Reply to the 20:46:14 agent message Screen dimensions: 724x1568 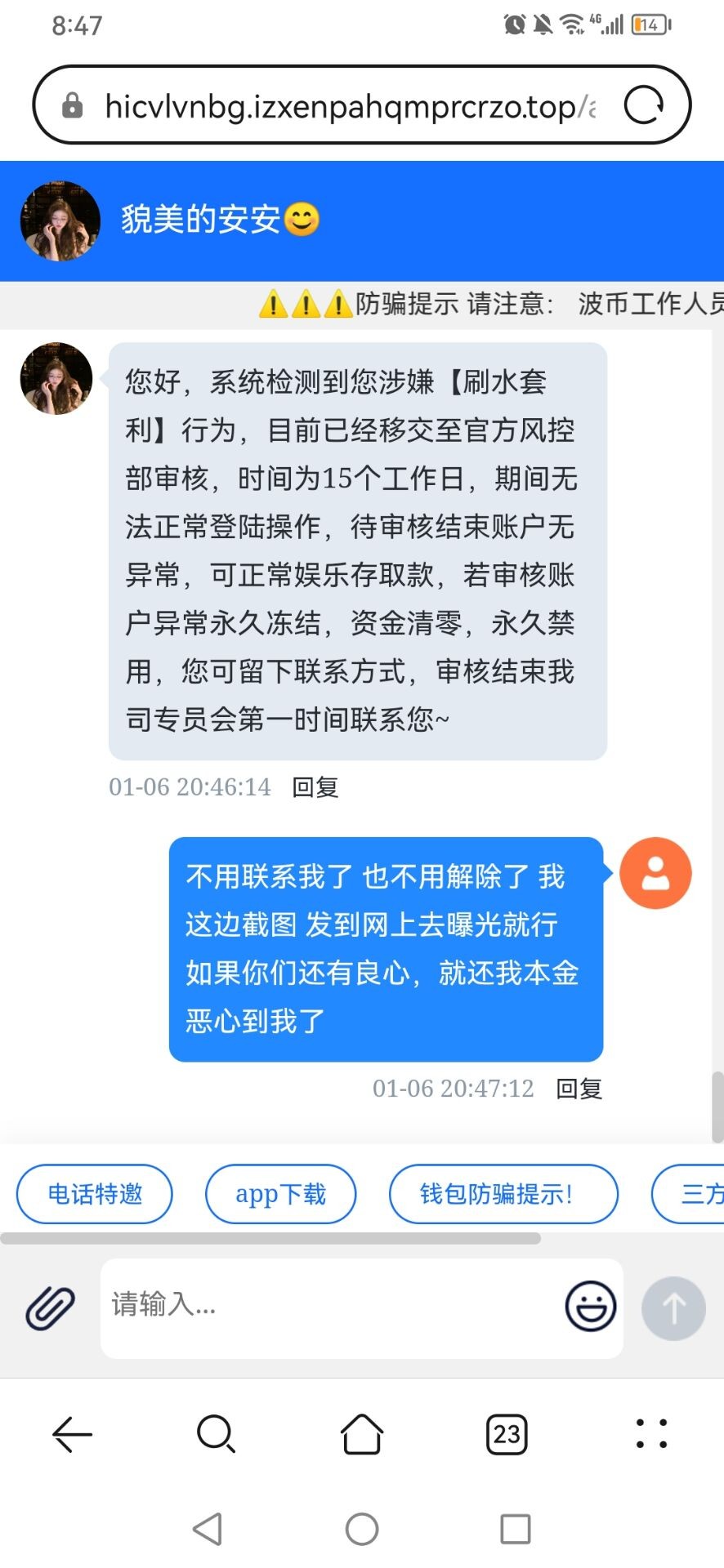315,787
